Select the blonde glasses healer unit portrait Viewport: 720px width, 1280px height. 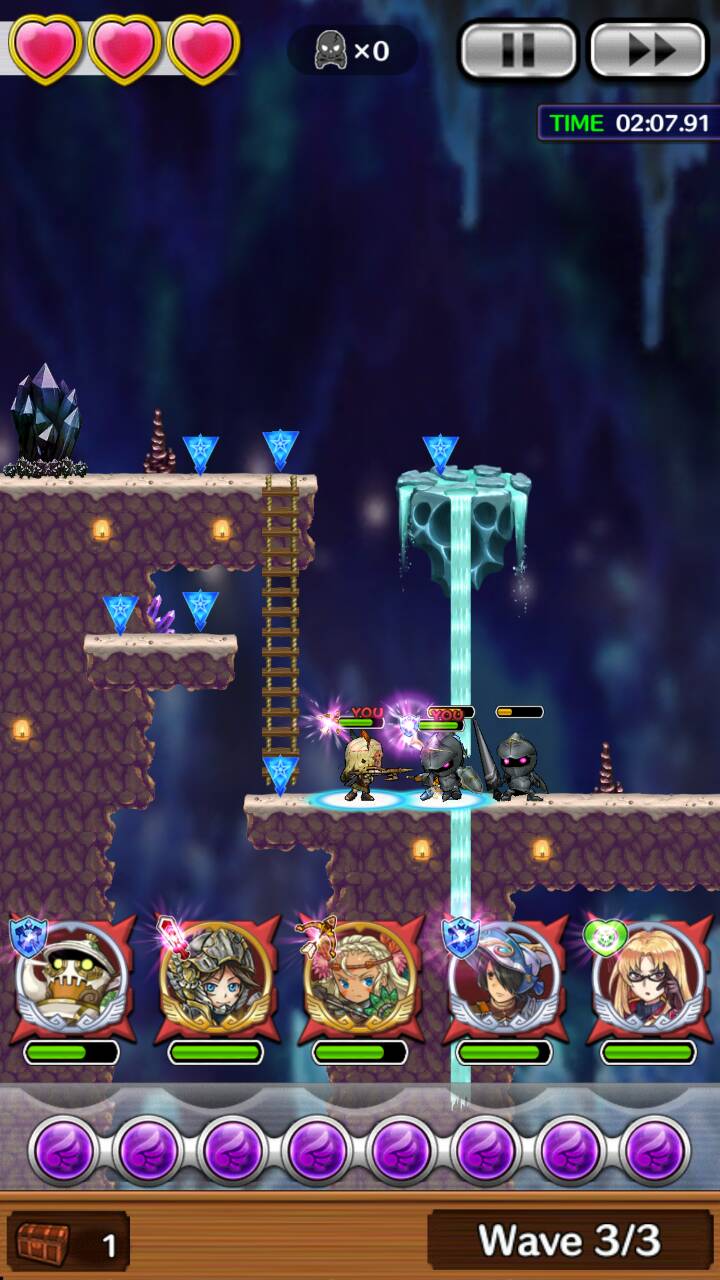647,978
